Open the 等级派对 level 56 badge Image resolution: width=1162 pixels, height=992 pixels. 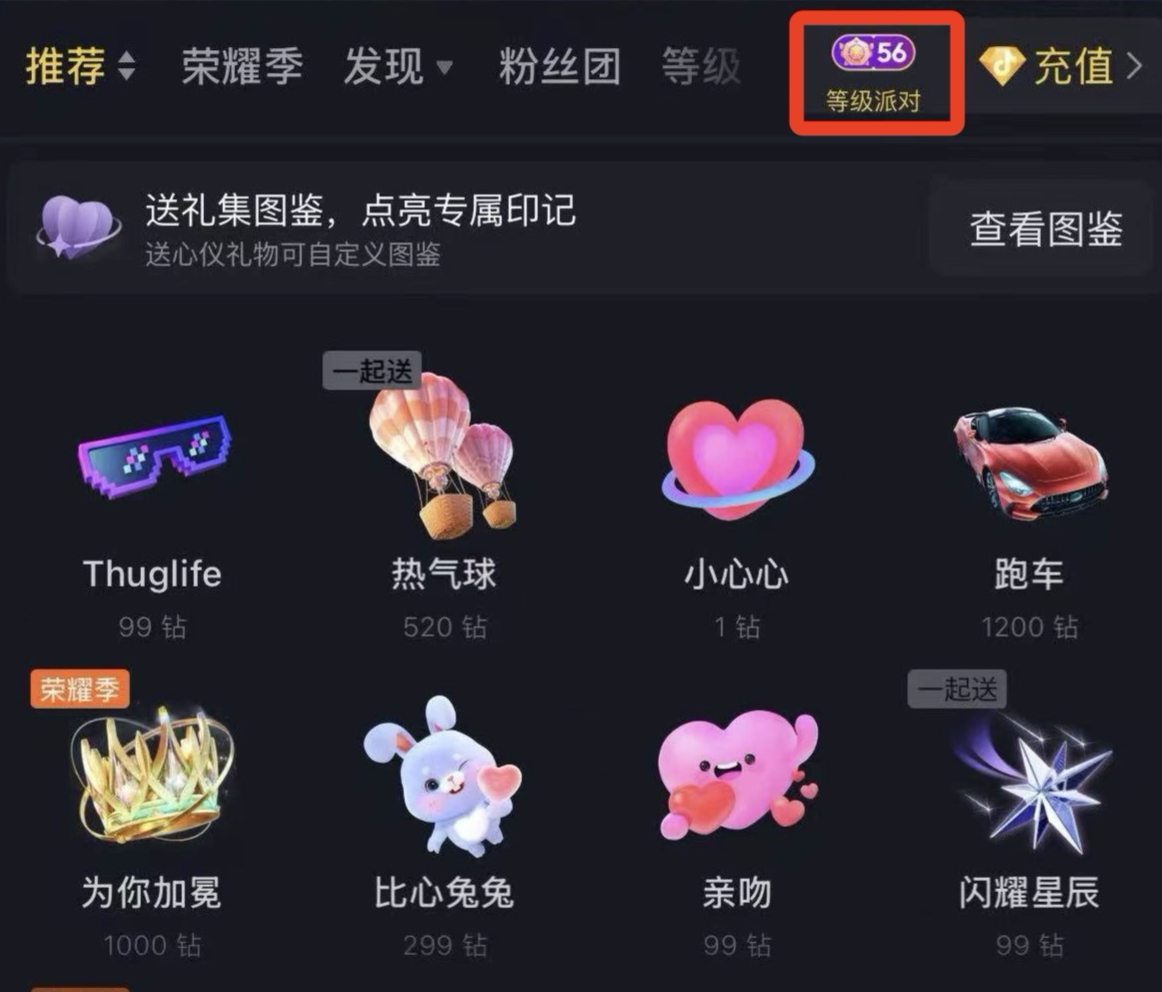click(x=876, y=72)
